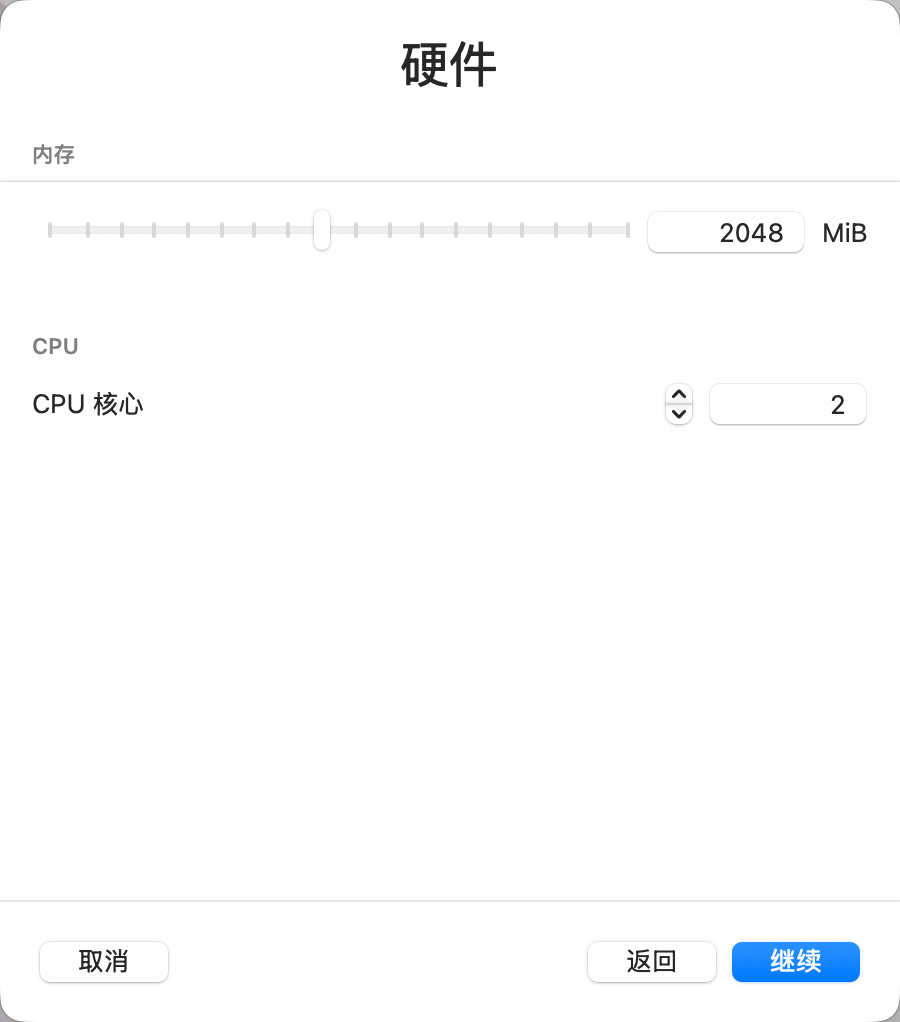Go back using the 返回 button

(x=652, y=961)
